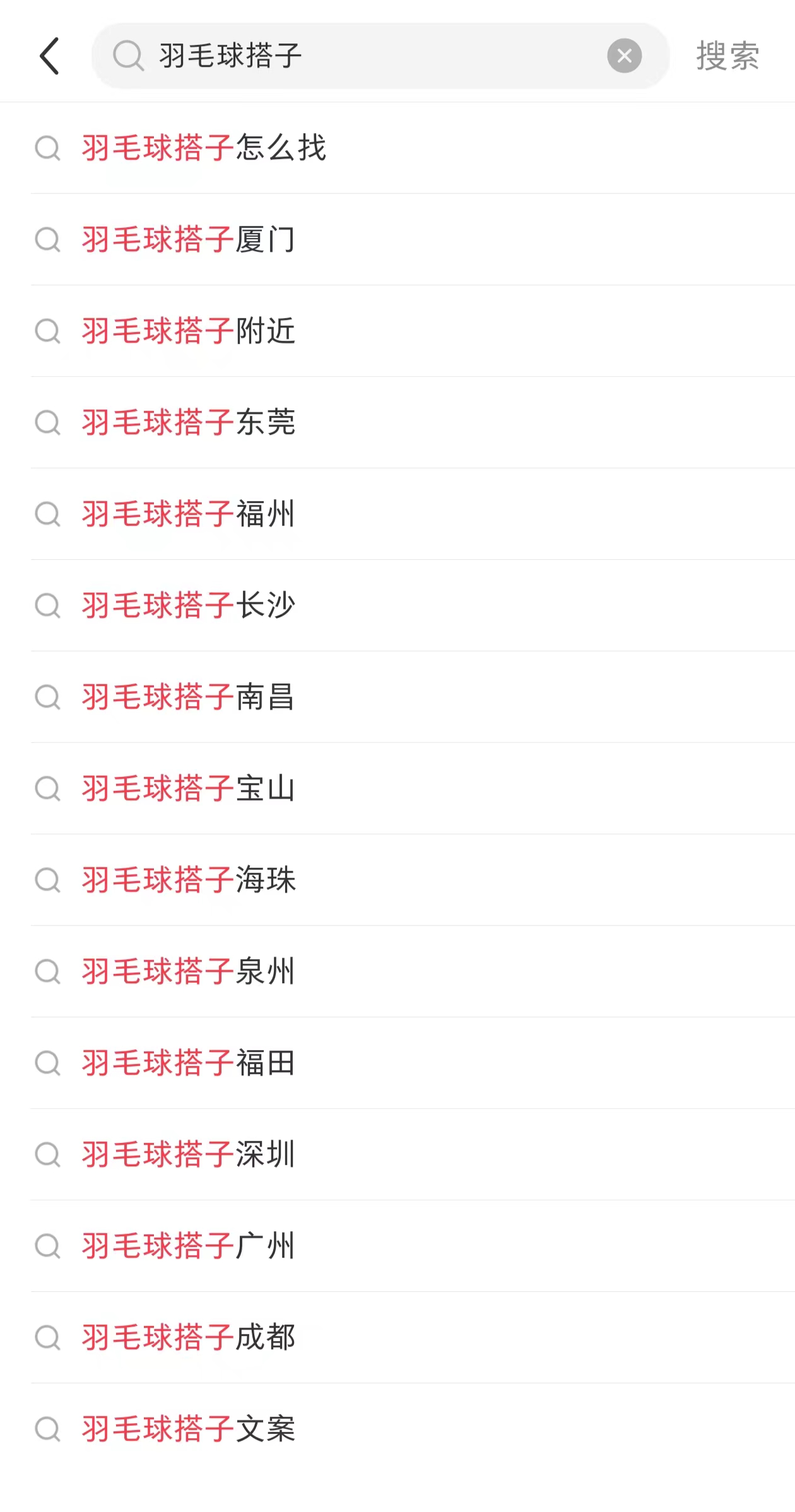Clear the search text
Screen dimensions: 795x1512
[x=624, y=56]
